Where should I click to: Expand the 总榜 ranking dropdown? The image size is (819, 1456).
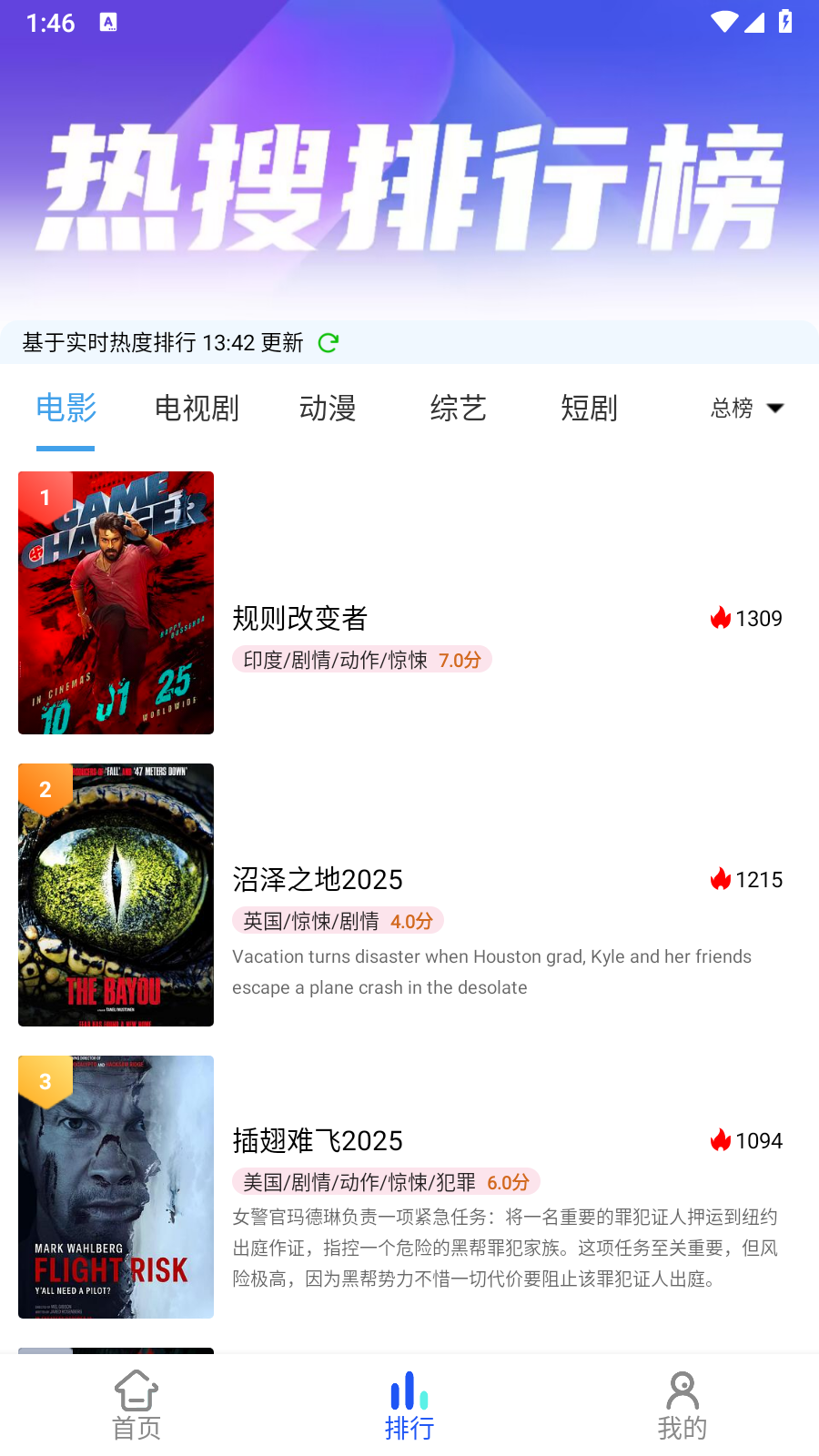(746, 409)
